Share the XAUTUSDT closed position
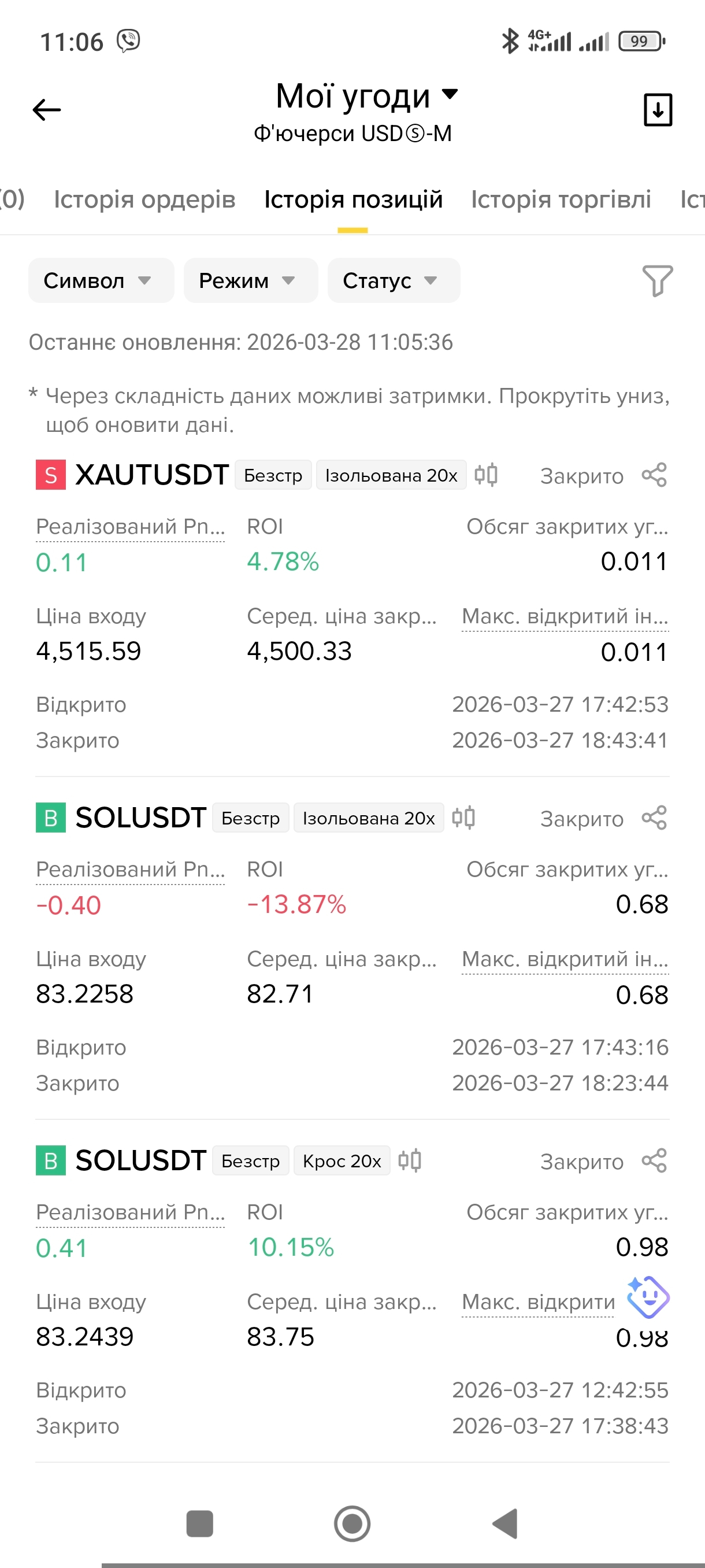This screenshot has height=1568, width=705. tap(654, 475)
